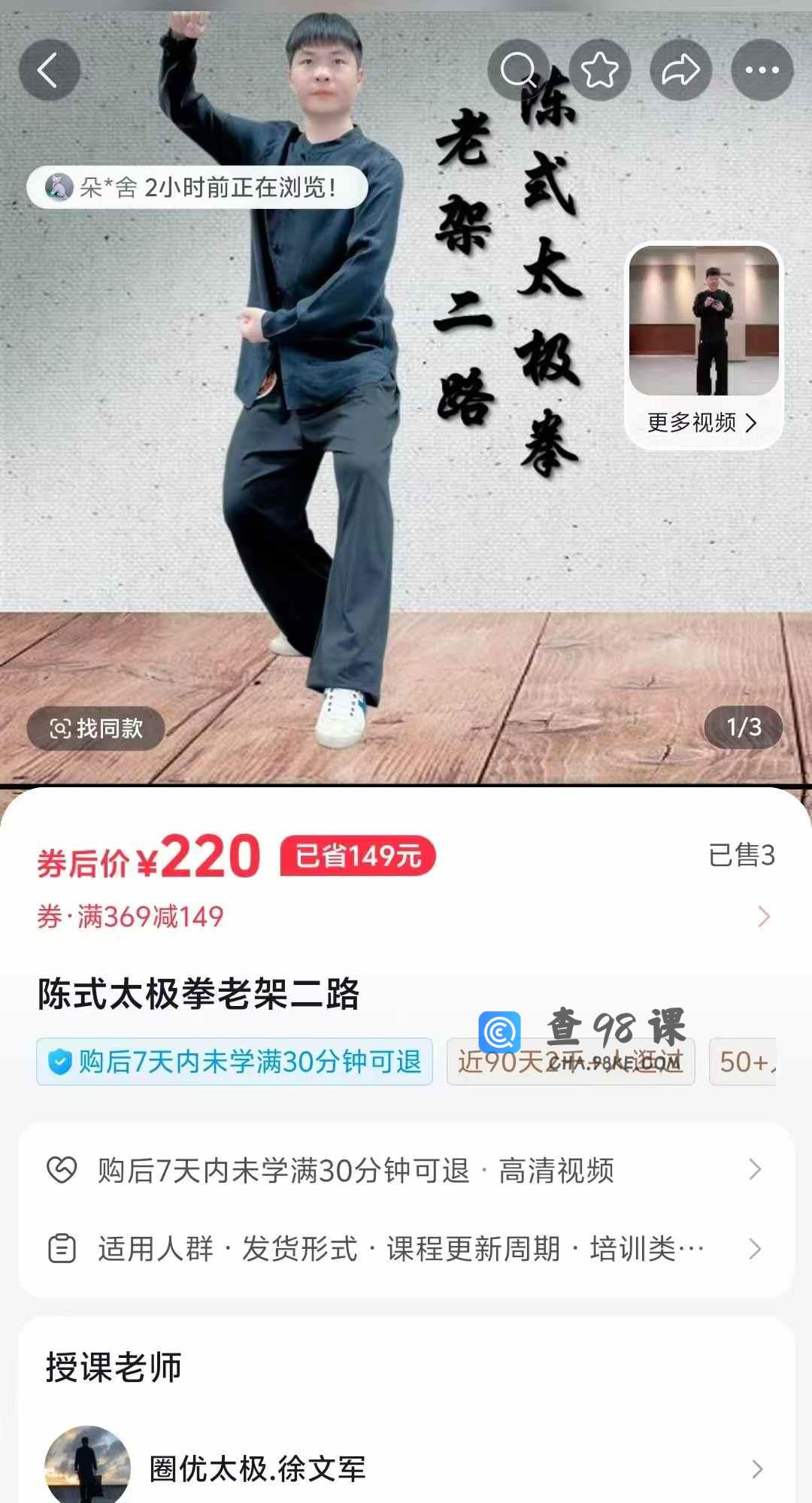Open teacher profile 圈优太极.徐文军
The height and width of the screenshot is (1503, 812).
406,1468
